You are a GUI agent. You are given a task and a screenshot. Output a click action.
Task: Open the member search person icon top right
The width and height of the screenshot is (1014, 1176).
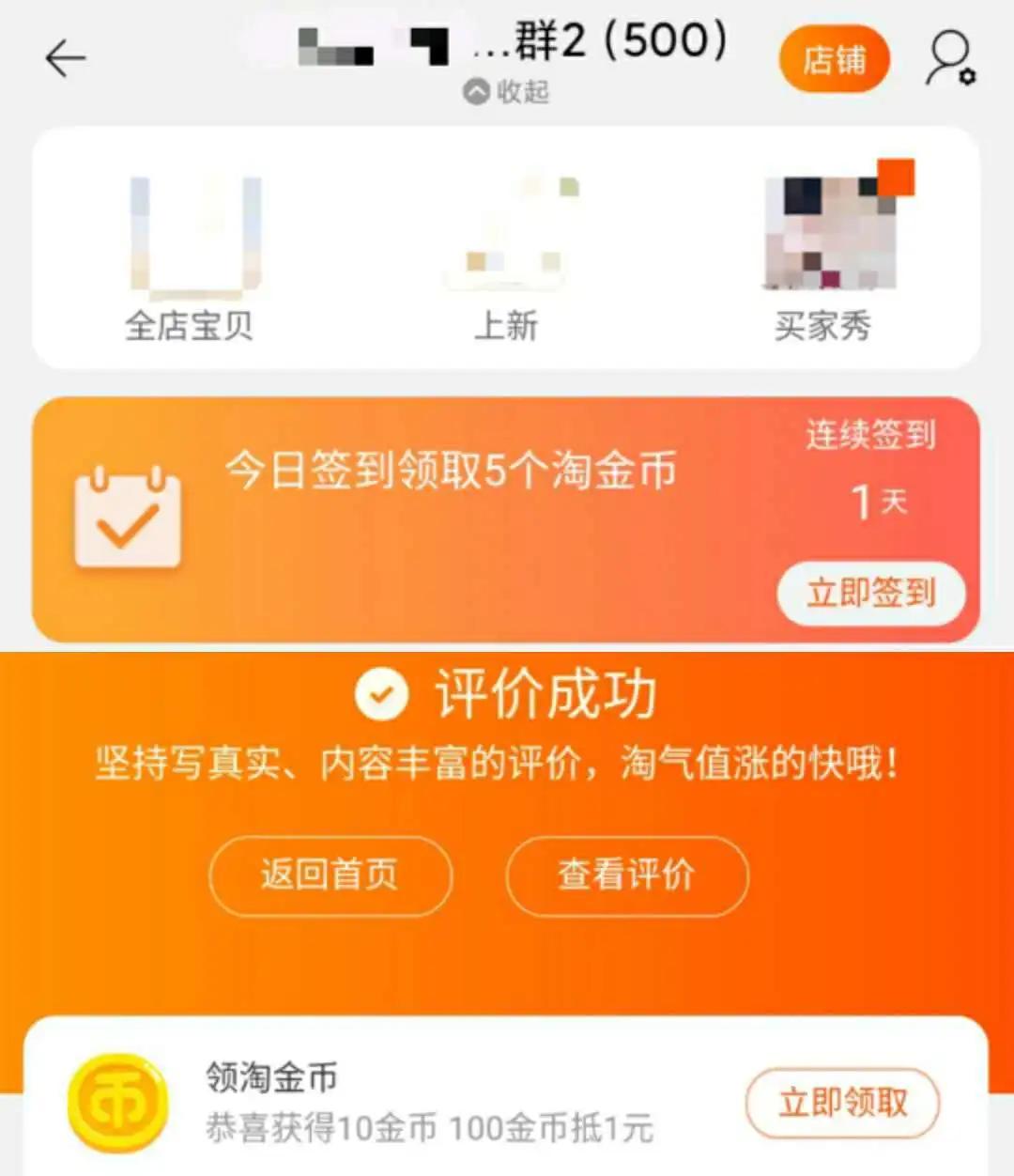pos(946,54)
